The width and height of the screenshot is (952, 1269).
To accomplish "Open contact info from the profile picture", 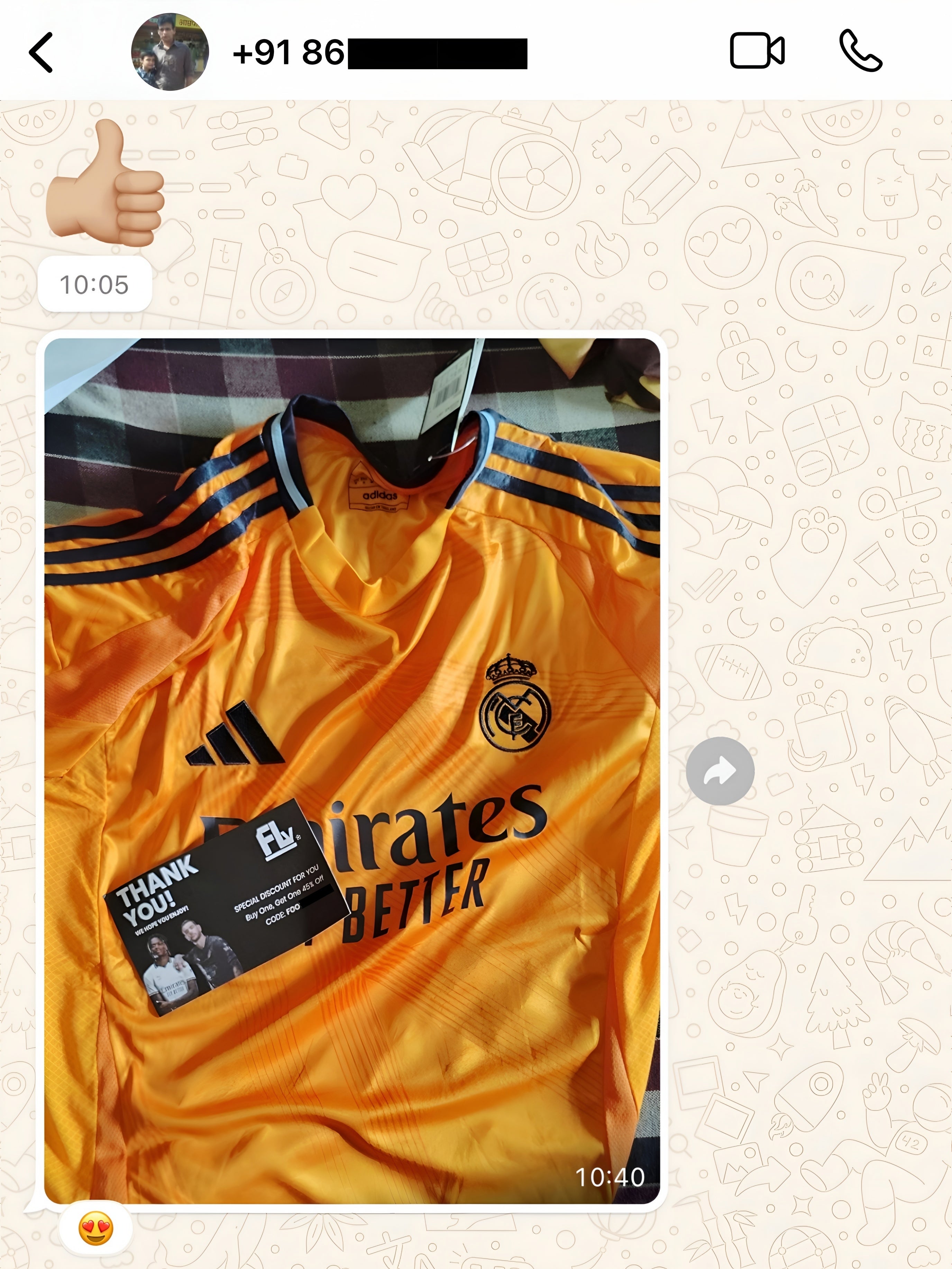I will point(170,52).
